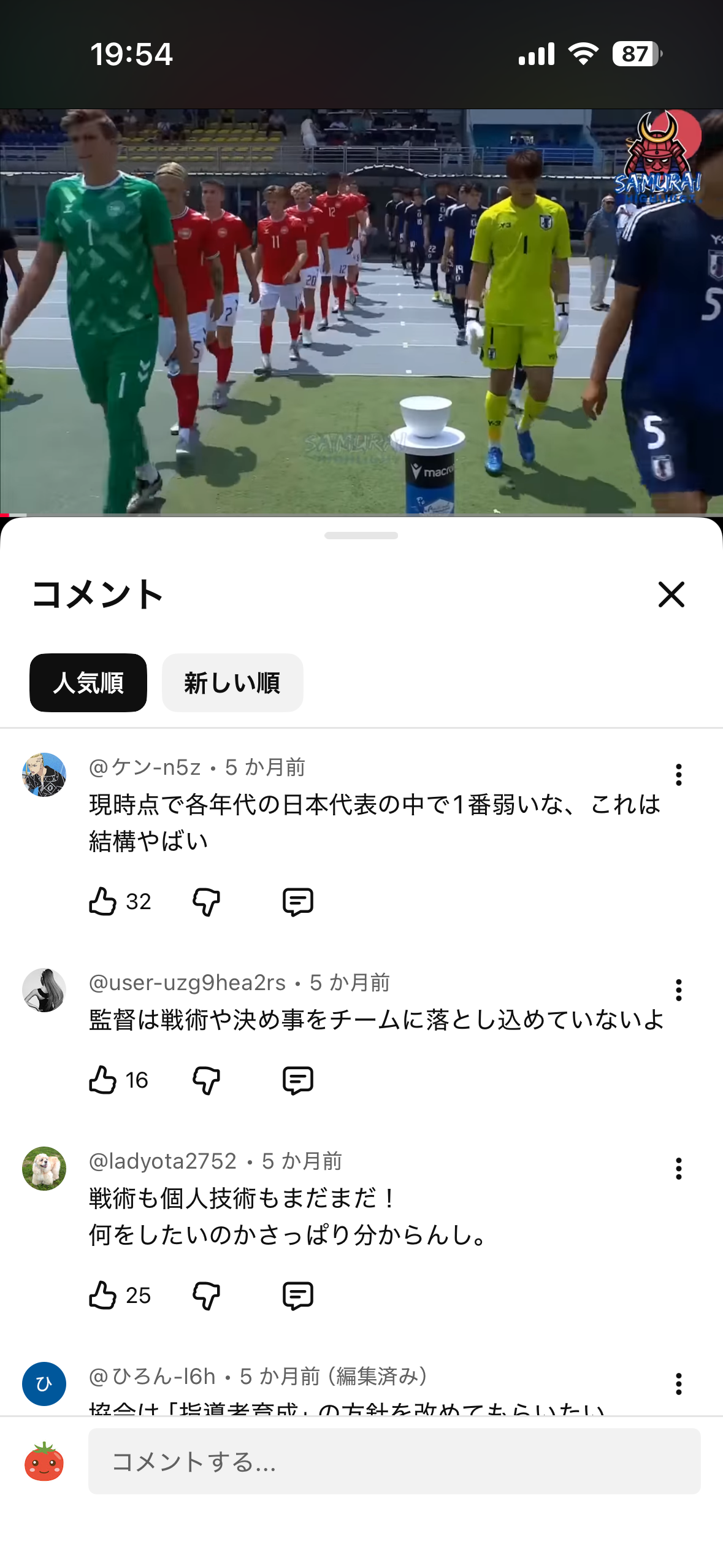Viewport: 723px width, 1568px height.
Task: View @ケン-n5z's profile avatar
Action: pos(44,775)
